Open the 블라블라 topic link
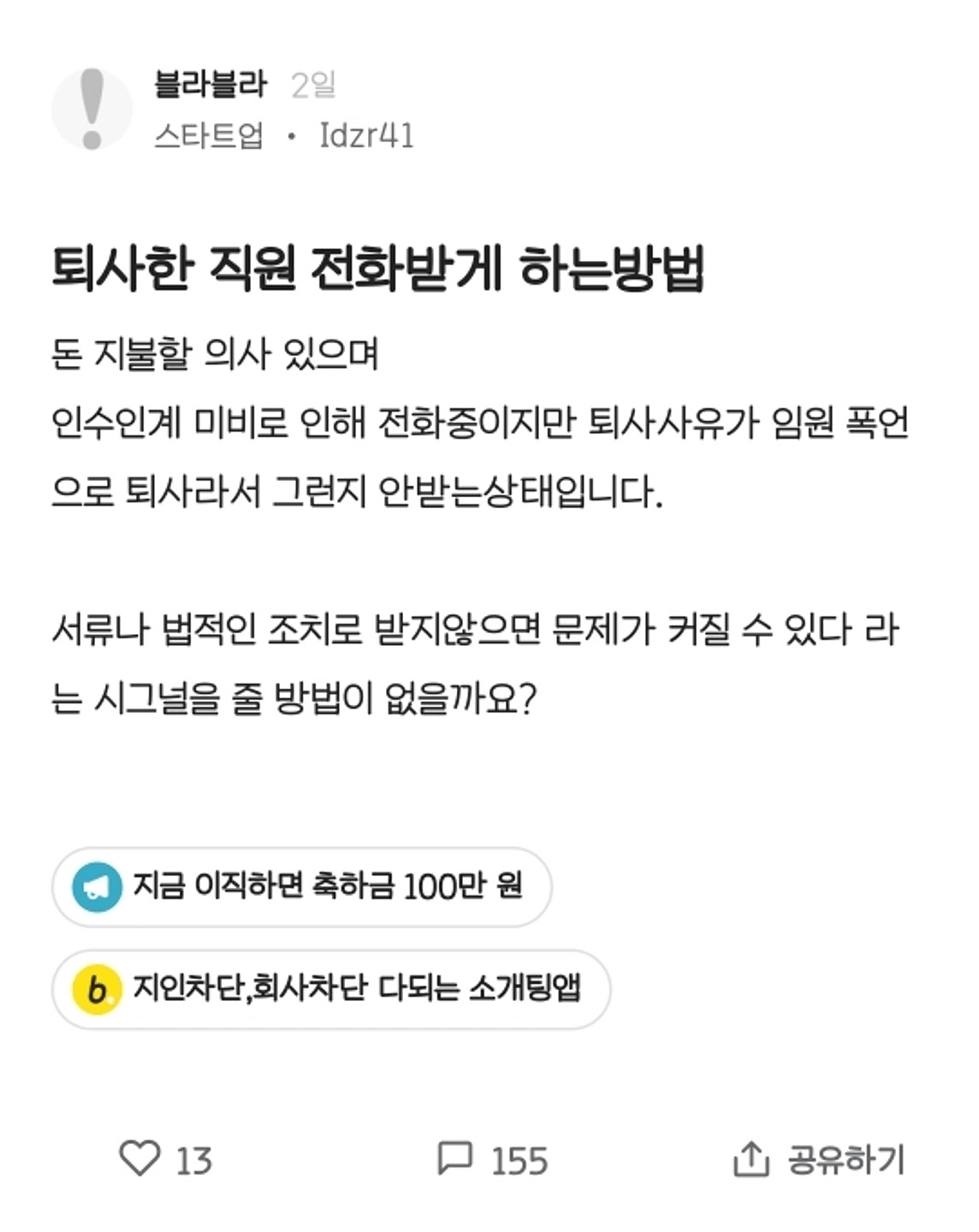Screen dimensions: 979x1232 [210, 84]
